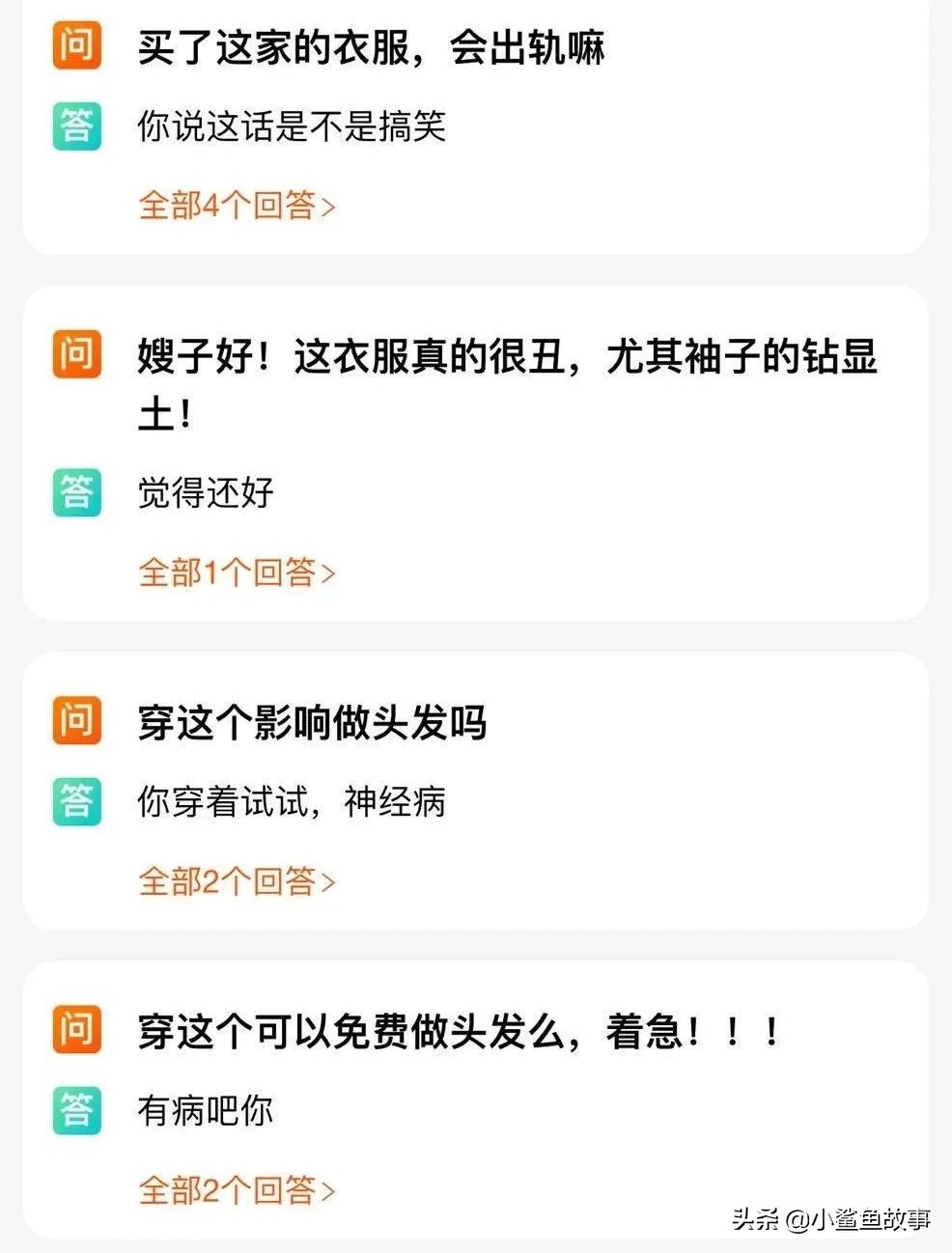
Task: Click the 答 icon next to 你穿着试试，神经病
Action: coord(76,801)
